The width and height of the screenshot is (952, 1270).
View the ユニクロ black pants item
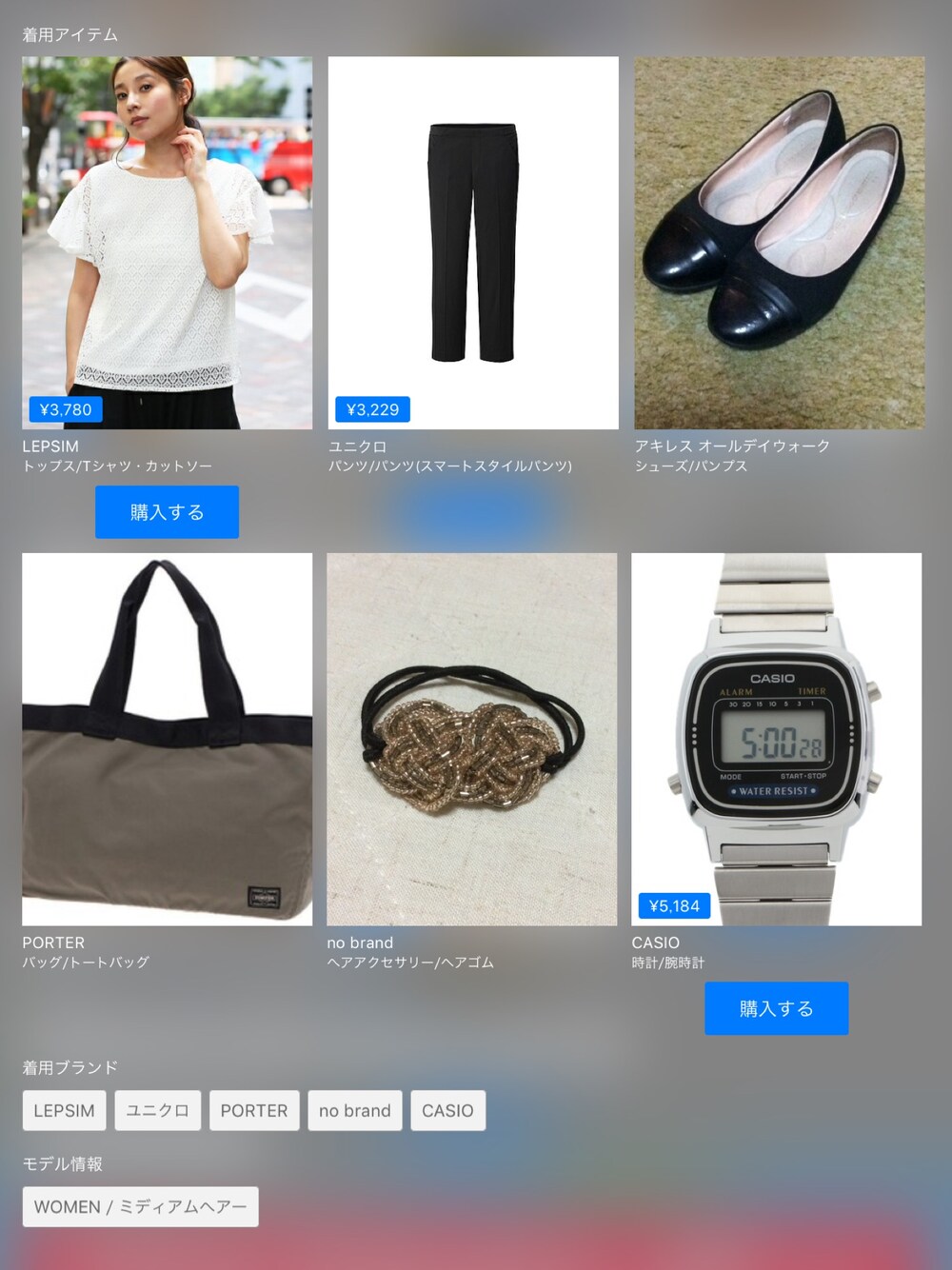tap(473, 243)
